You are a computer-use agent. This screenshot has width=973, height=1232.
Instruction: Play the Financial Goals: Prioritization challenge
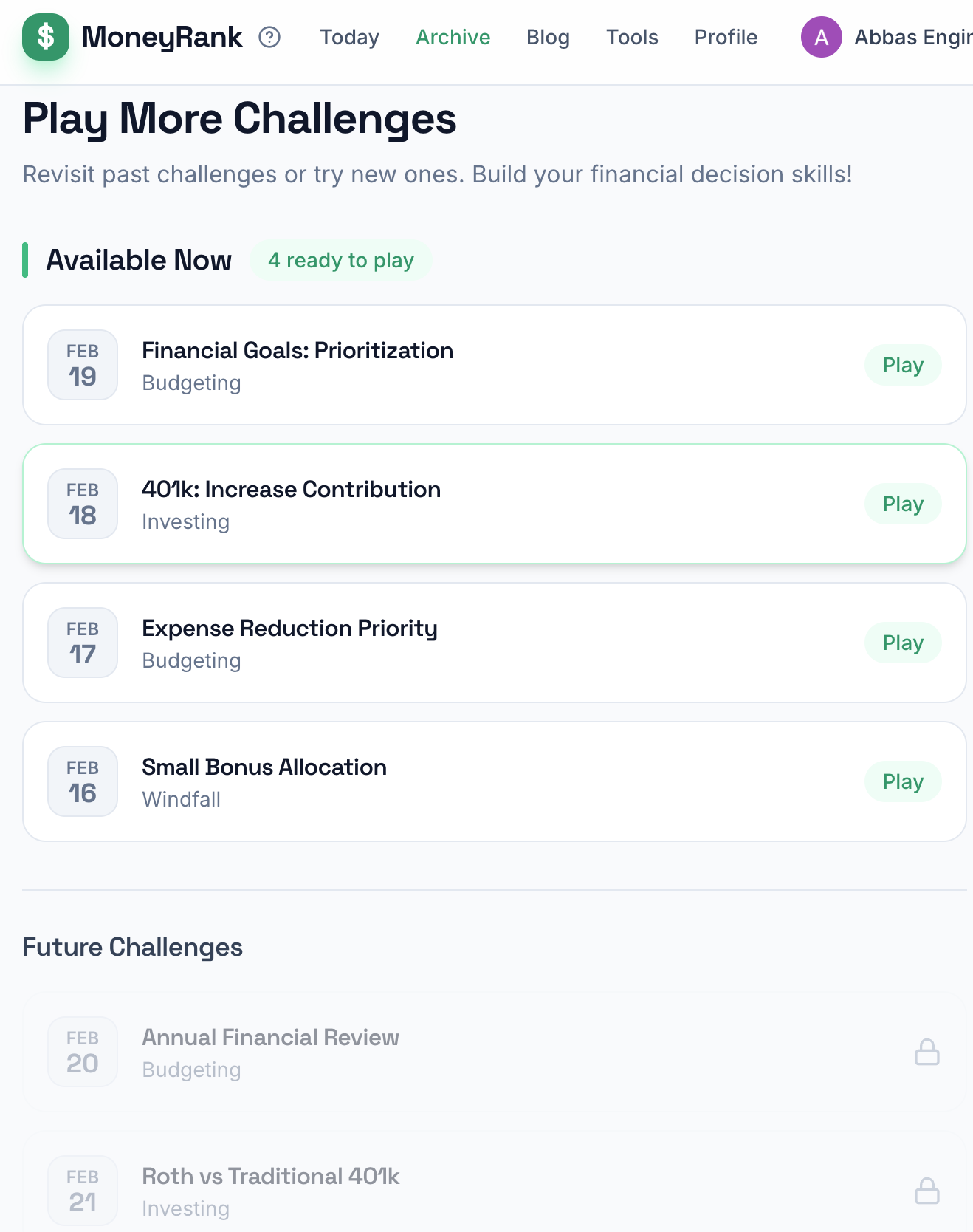click(903, 364)
